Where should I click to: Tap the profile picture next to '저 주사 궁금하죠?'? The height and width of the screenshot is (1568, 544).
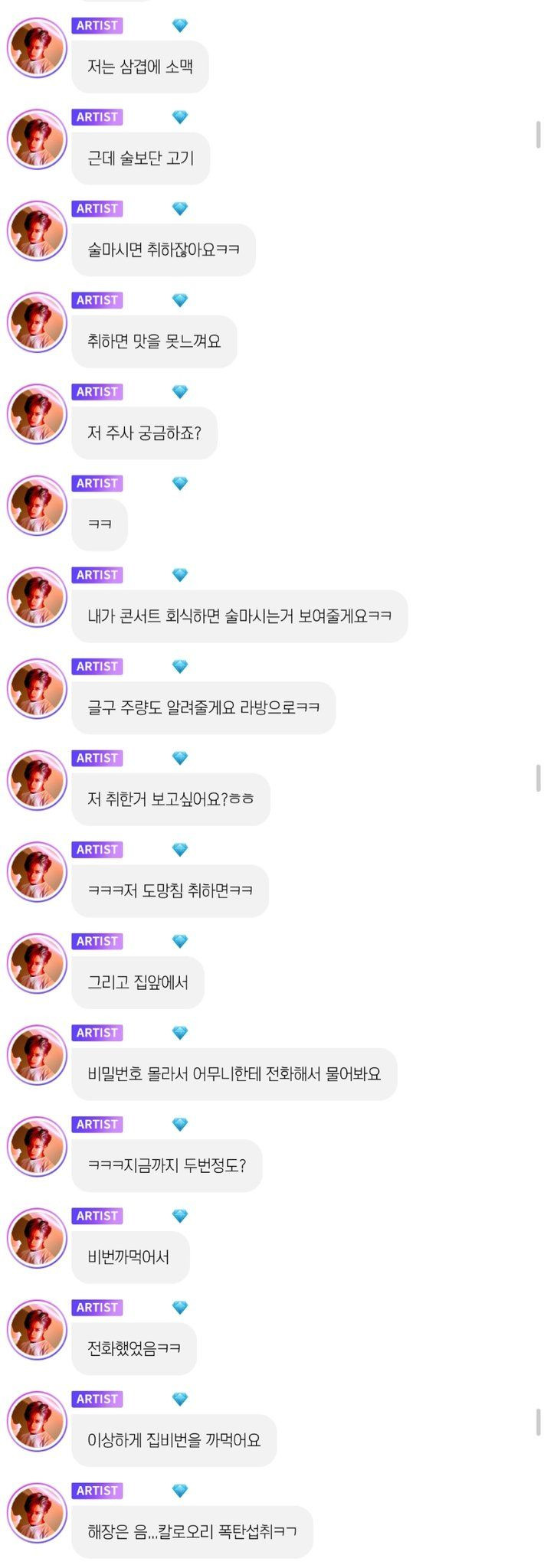tap(37, 414)
